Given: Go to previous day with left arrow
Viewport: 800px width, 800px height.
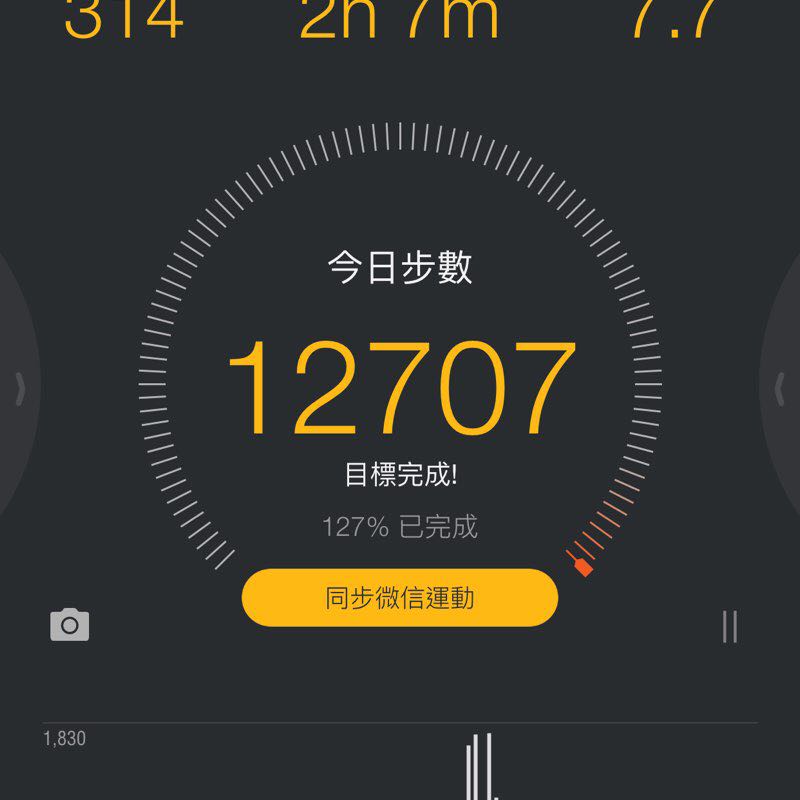Looking at the screenshot, I should [x=19, y=389].
